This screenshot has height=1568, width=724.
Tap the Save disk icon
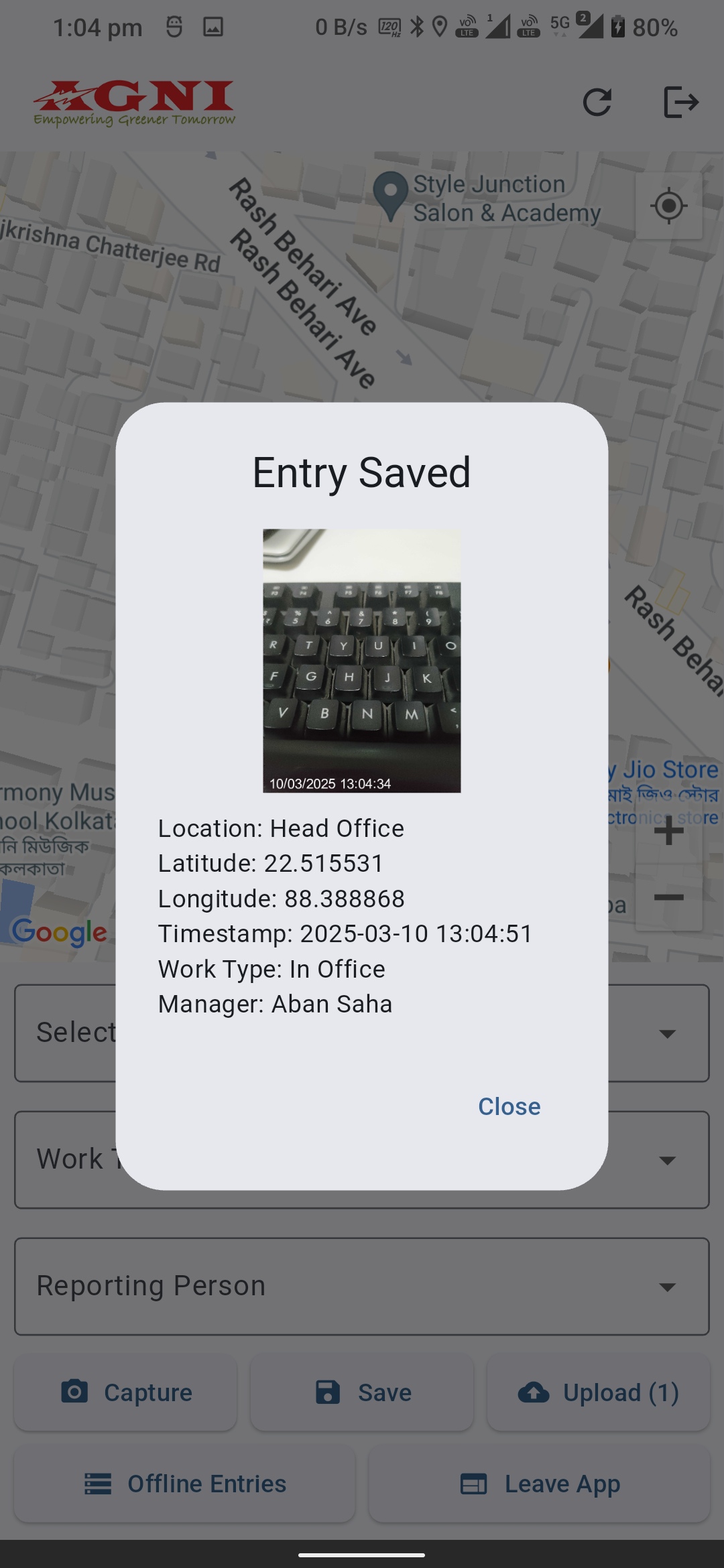326,1392
